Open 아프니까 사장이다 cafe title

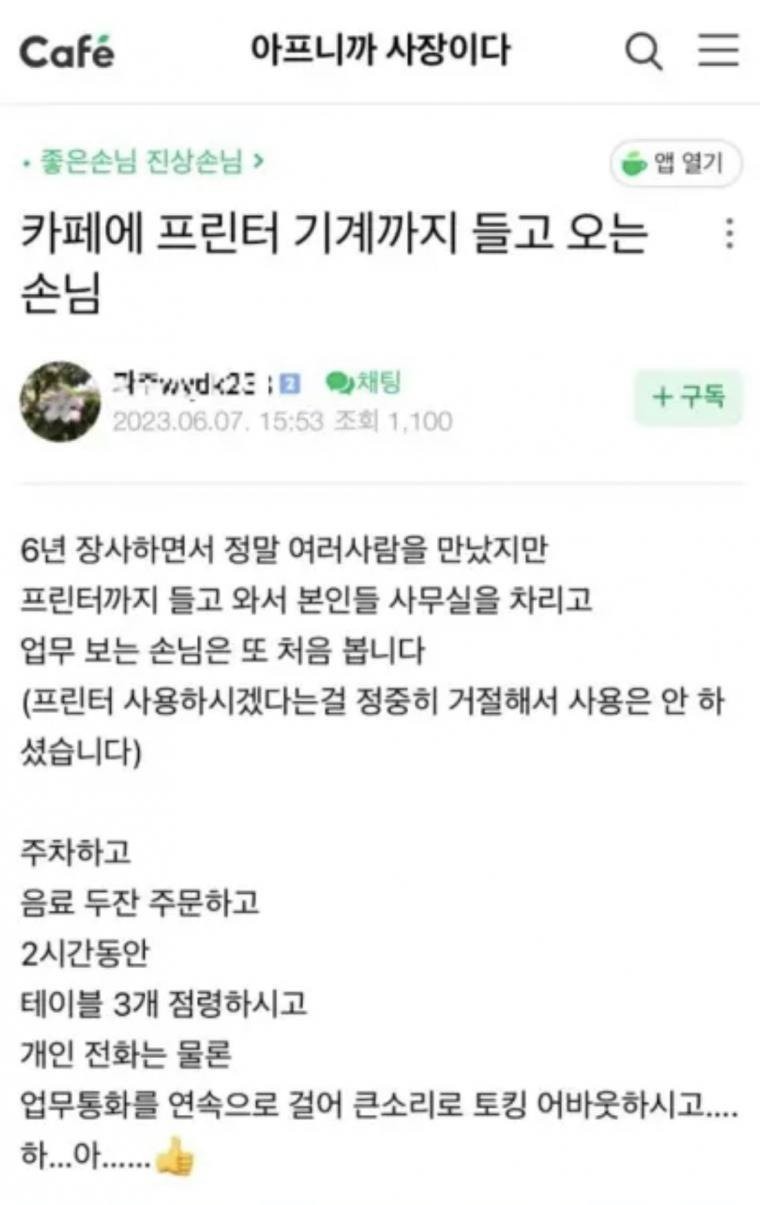point(380,49)
